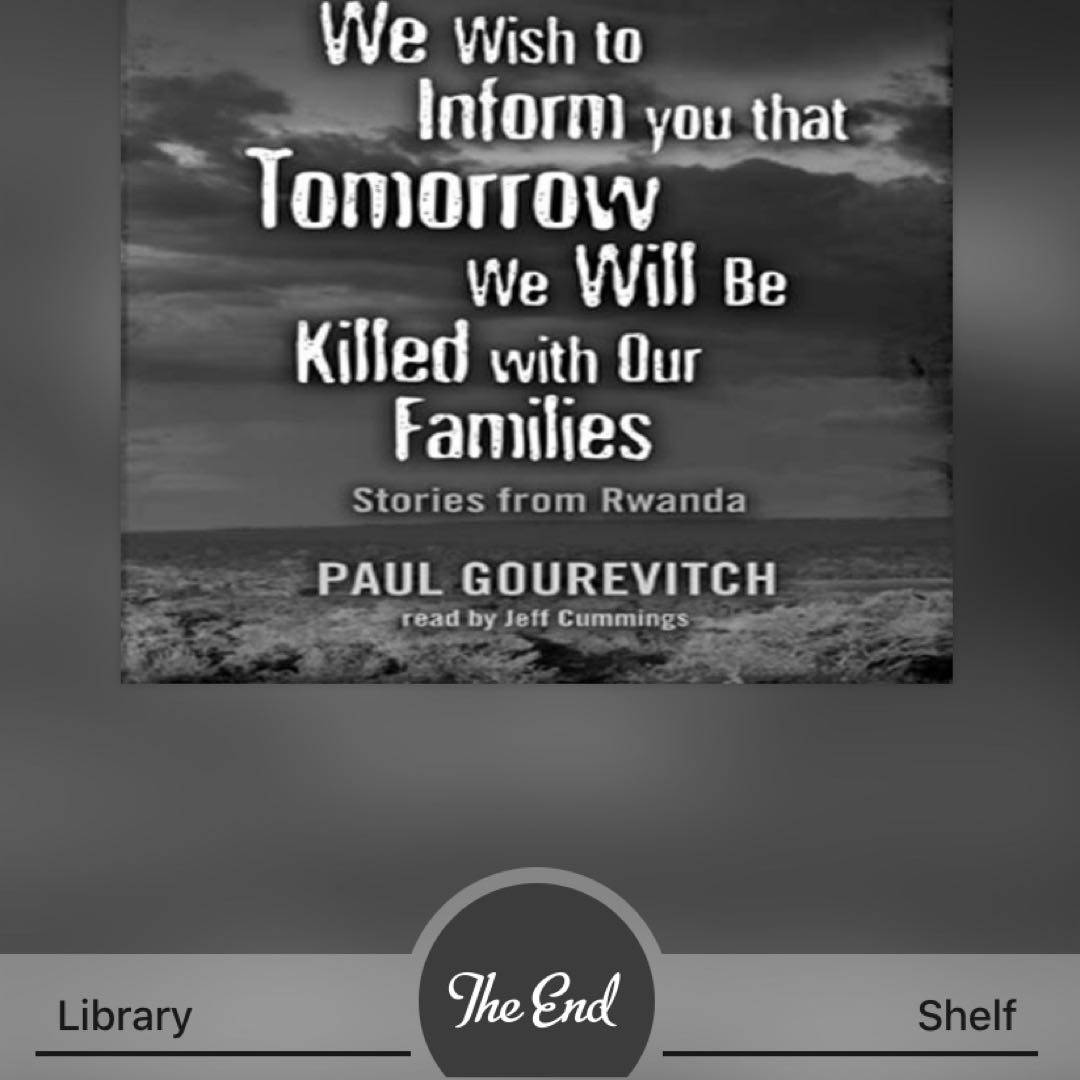The image size is (1080, 1080).
Task: Open the Rwanda audiobook cover
Action: tap(536, 340)
